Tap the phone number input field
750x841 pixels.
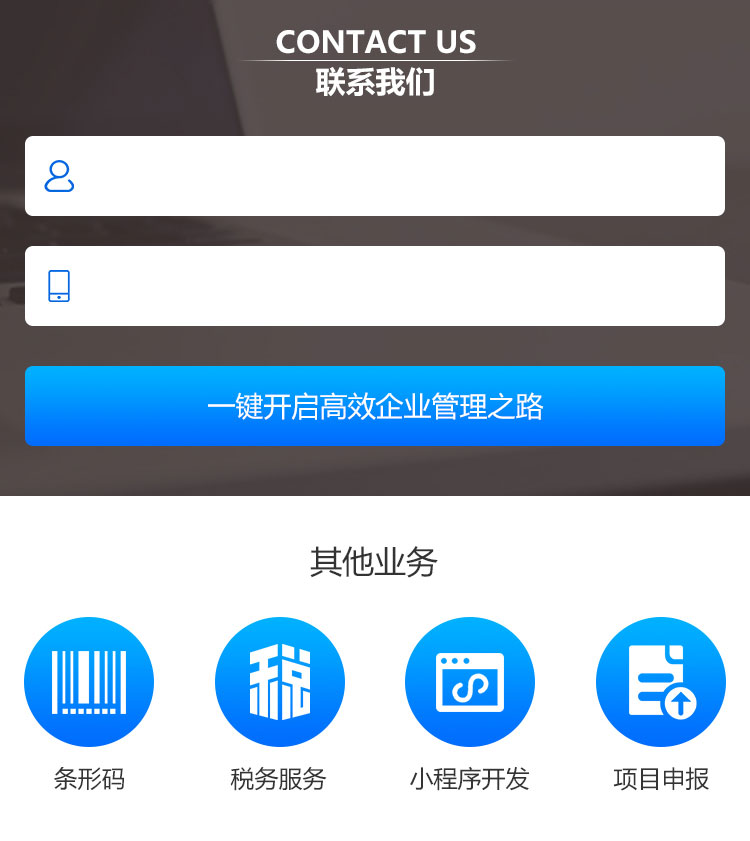tap(400, 286)
